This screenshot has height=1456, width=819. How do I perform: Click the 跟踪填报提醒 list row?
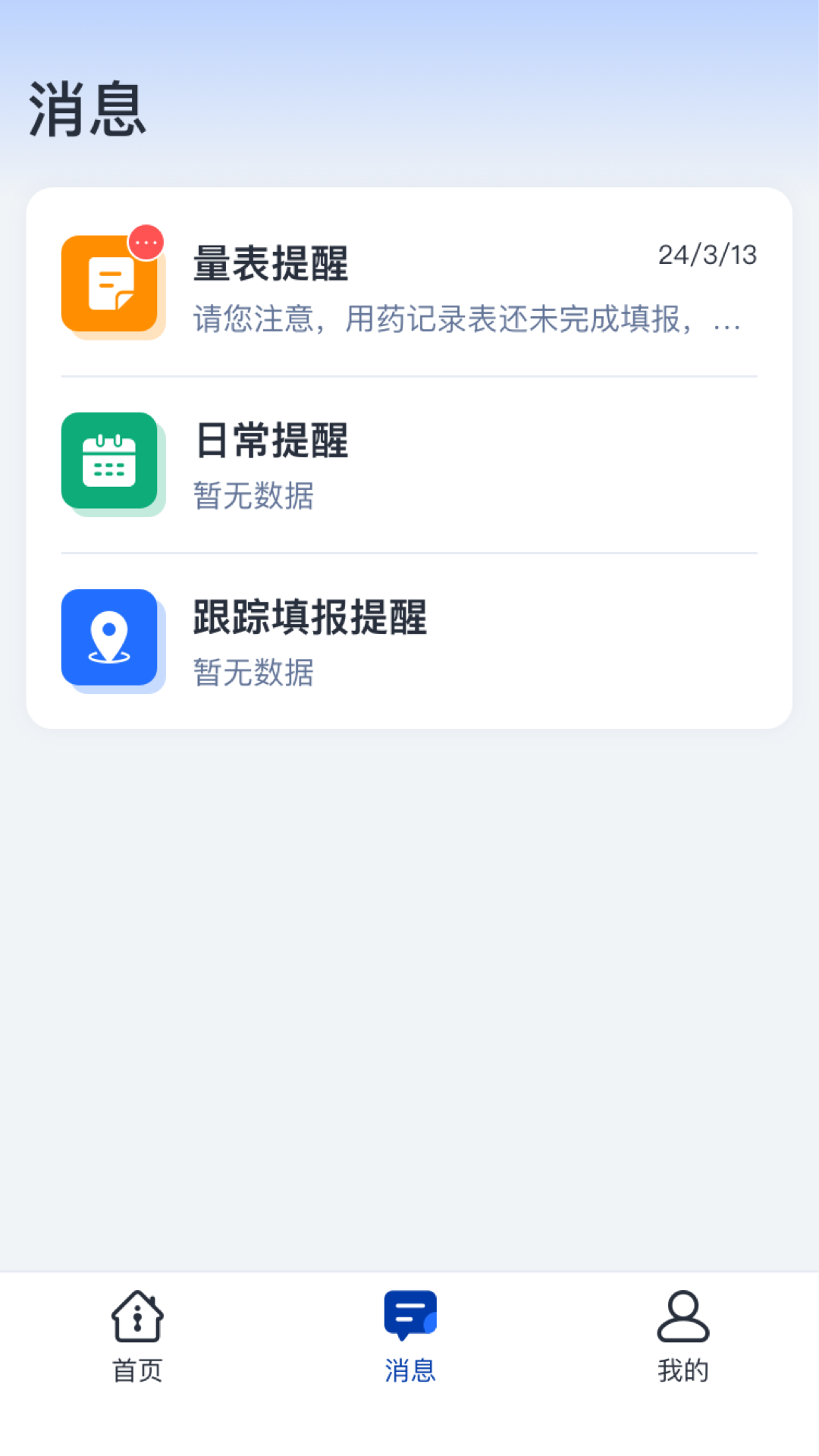(x=409, y=637)
